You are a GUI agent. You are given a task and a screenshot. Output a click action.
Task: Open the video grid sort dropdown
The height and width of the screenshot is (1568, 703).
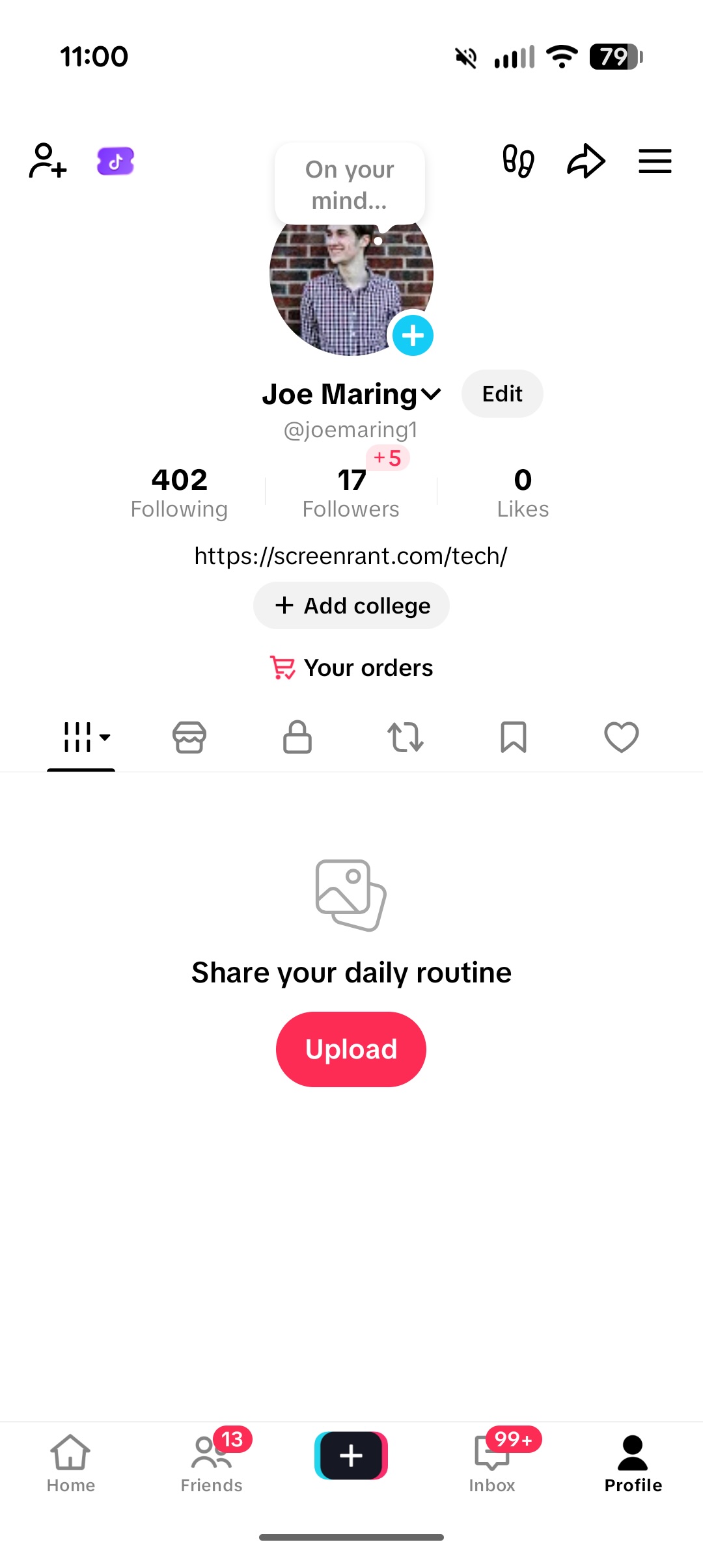[x=82, y=737]
